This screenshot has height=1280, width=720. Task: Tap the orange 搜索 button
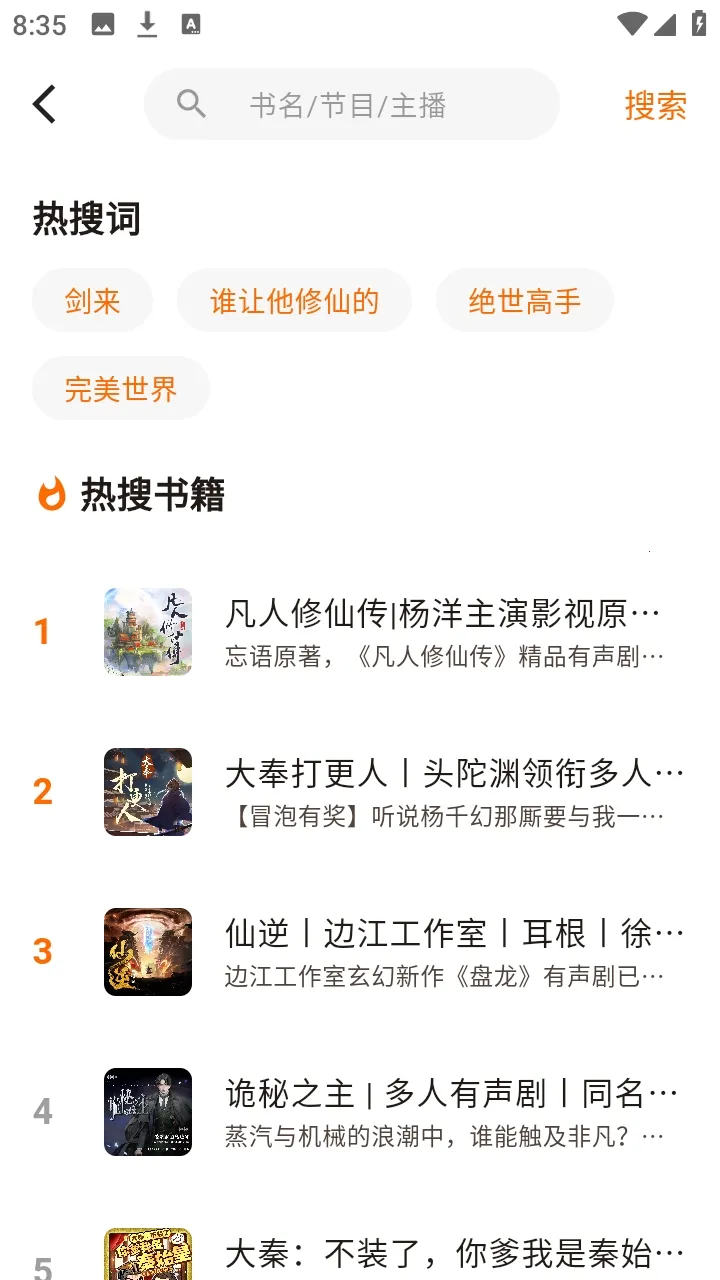pyautogui.click(x=655, y=105)
